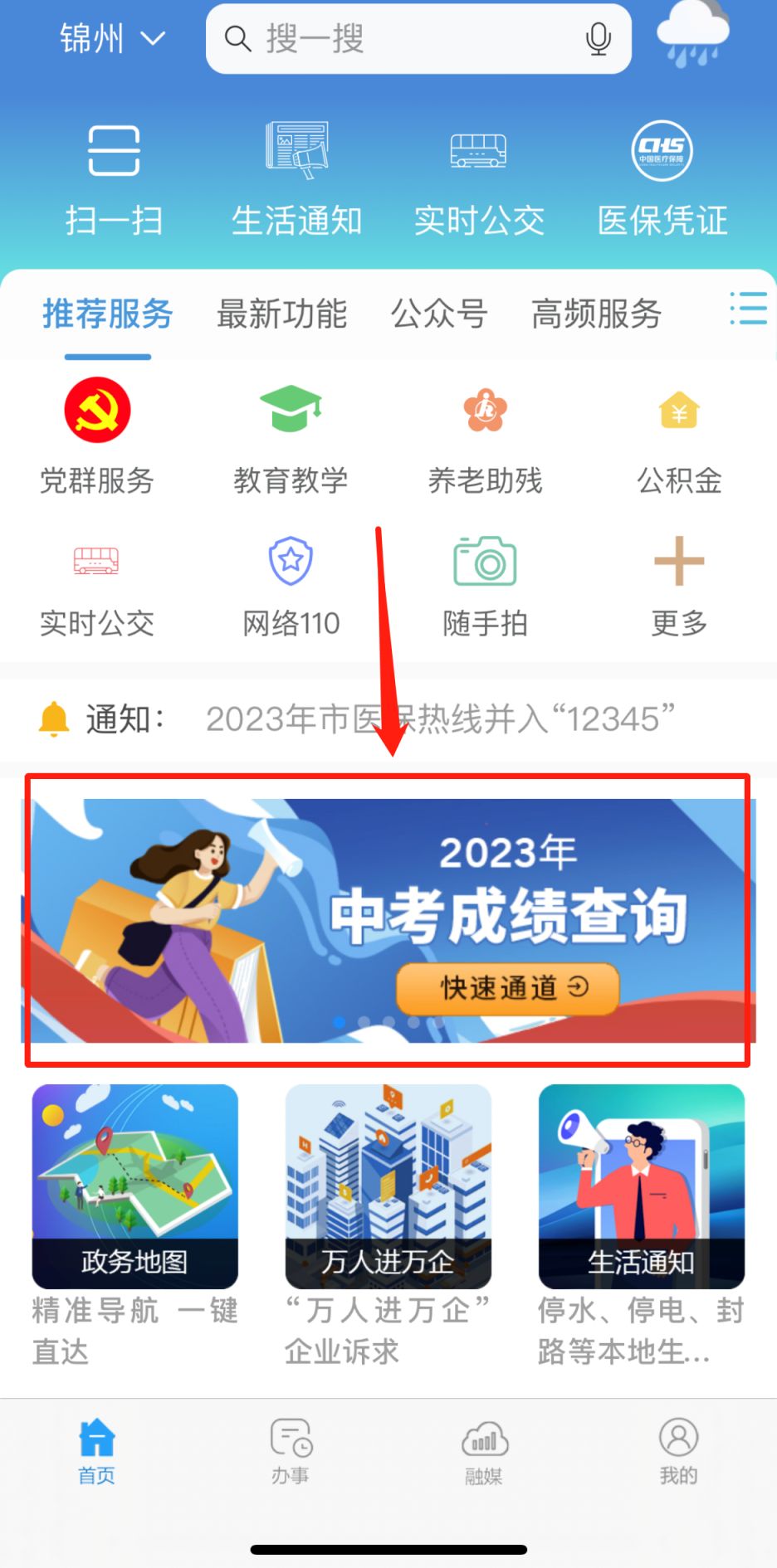Open the 锦州 city dropdown
This screenshot has height=1568, width=777.
coord(112,38)
